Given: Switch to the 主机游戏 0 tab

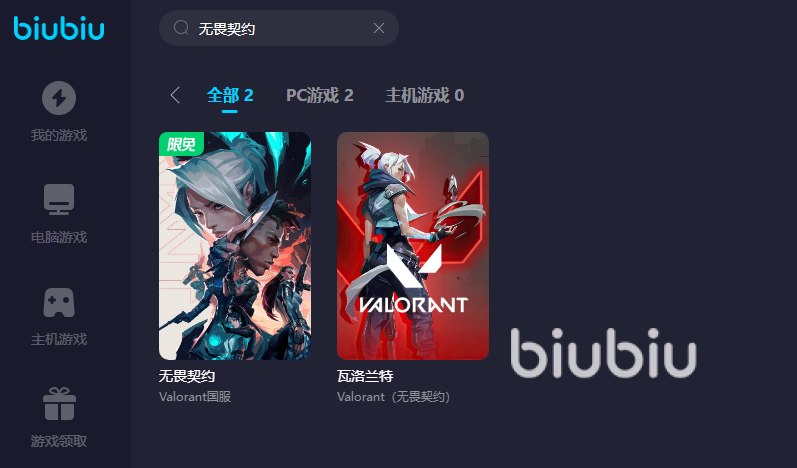Looking at the screenshot, I should [x=425, y=95].
